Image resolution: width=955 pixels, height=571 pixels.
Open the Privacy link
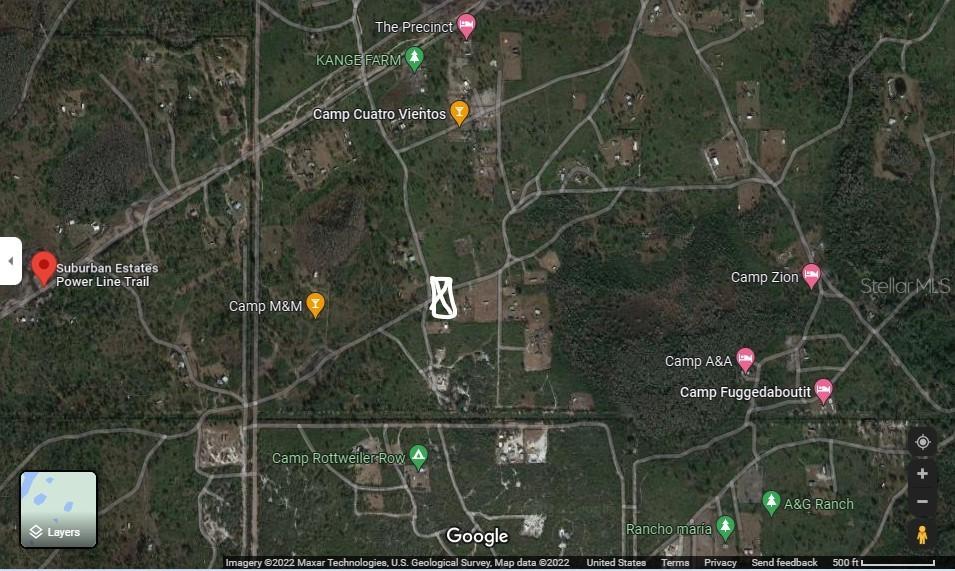click(720, 563)
